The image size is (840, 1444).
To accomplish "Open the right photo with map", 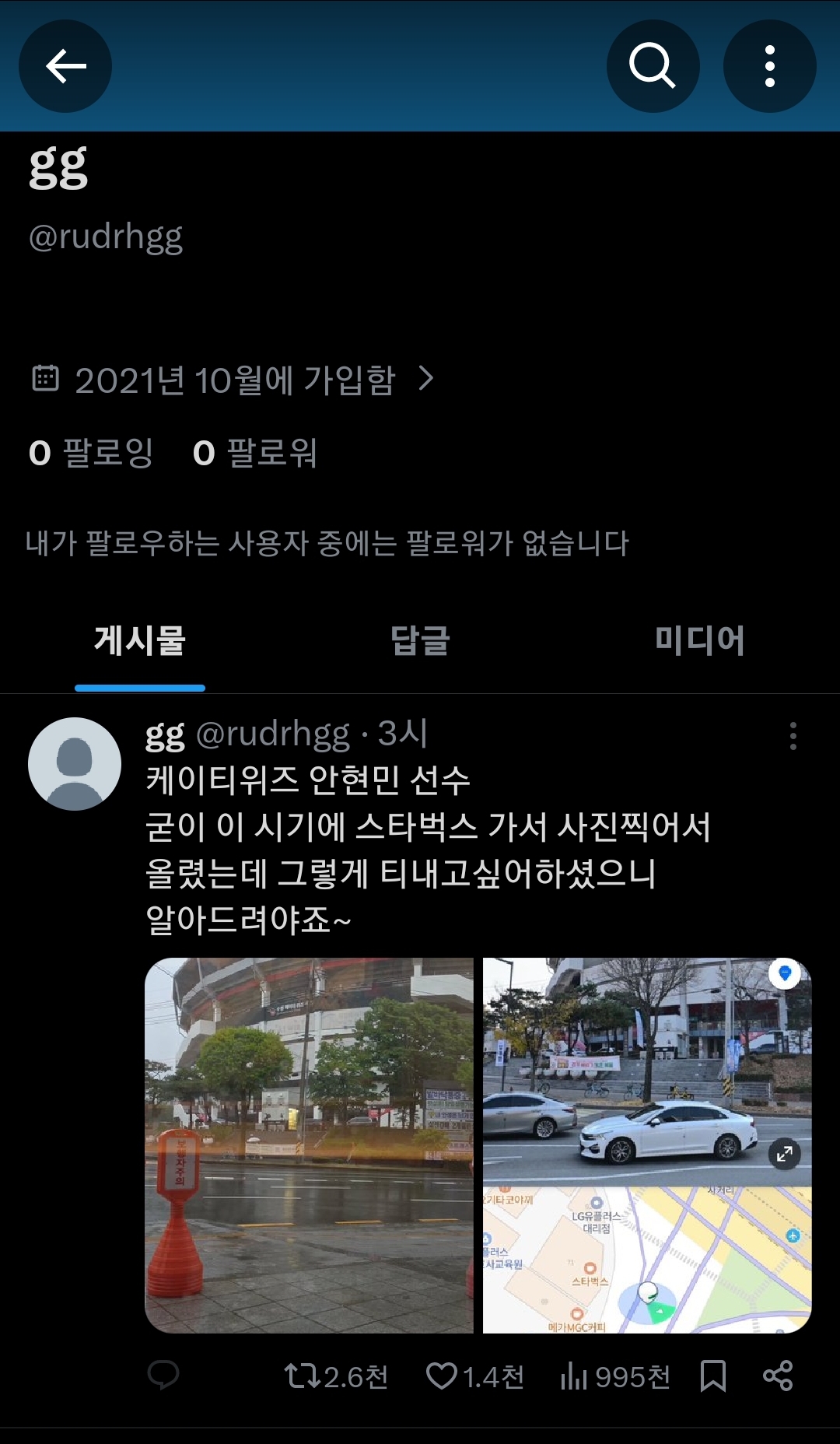I will pyautogui.click(x=647, y=1145).
